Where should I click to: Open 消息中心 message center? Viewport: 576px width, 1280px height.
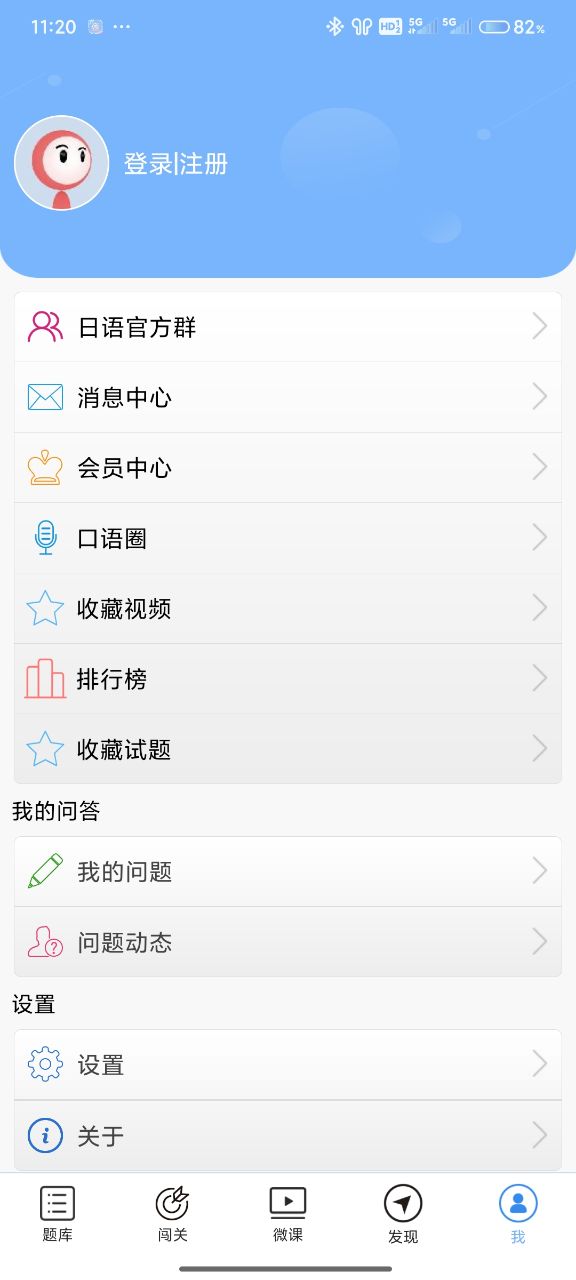288,397
